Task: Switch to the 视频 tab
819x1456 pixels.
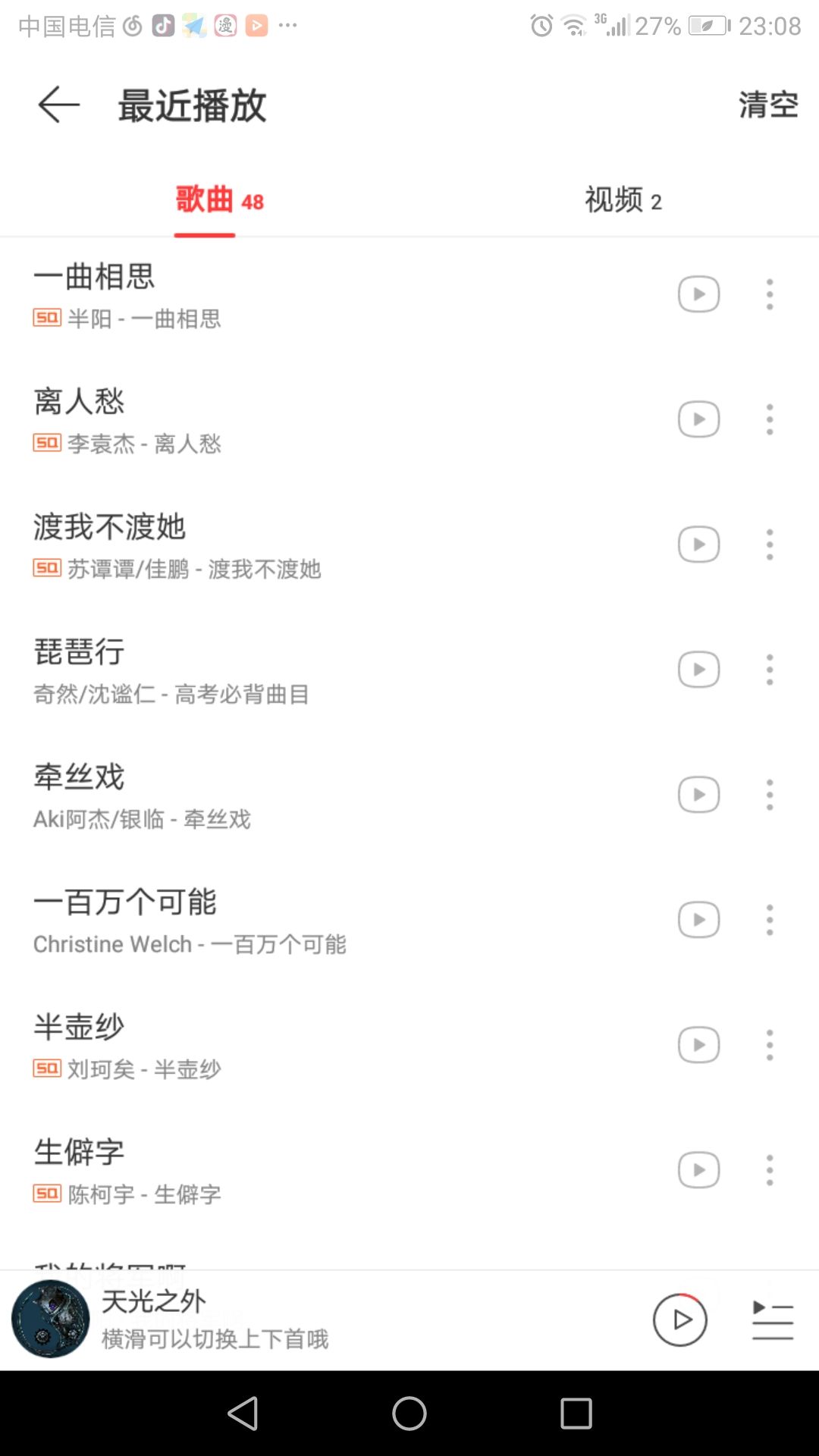Action: point(623,200)
